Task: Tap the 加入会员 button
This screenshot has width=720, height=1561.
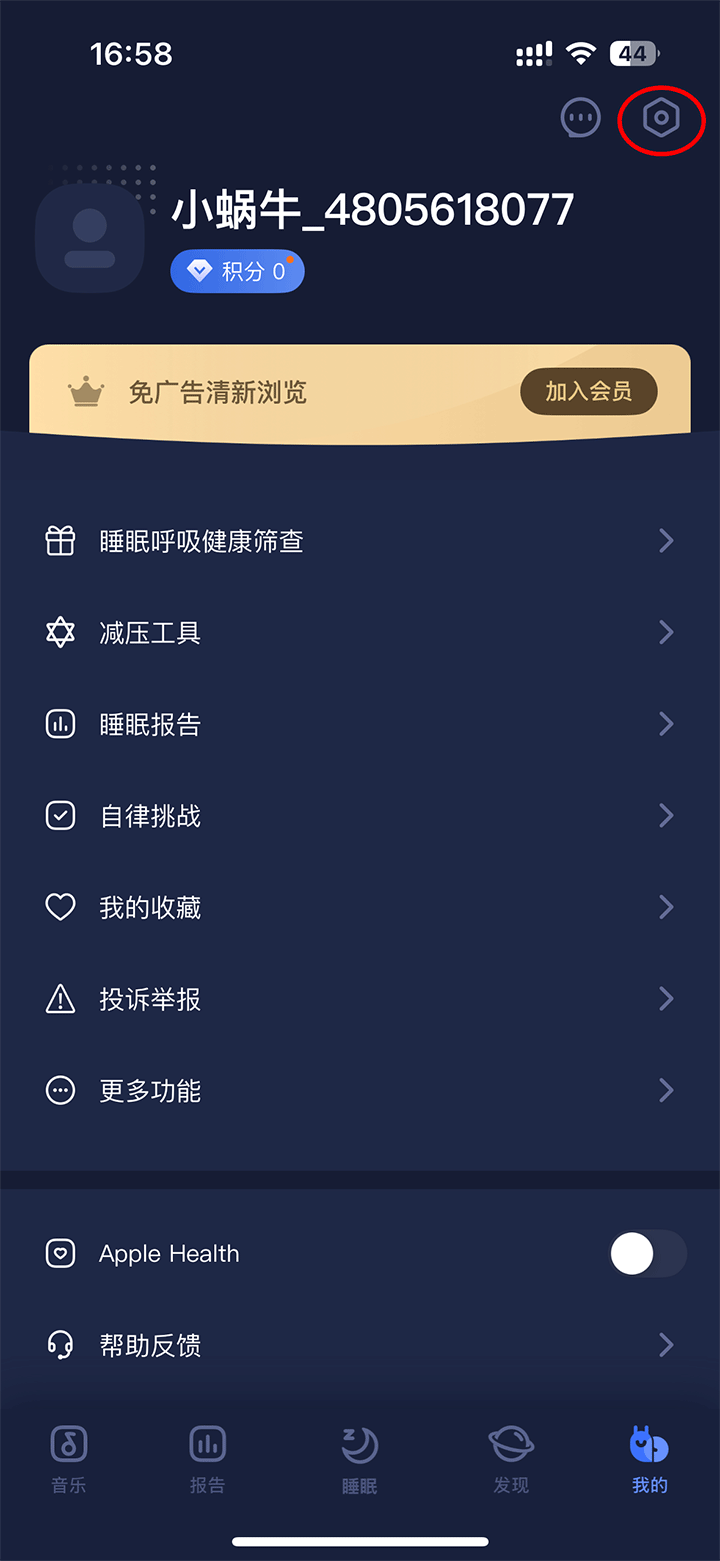Action: pyautogui.click(x=588, y=391)
